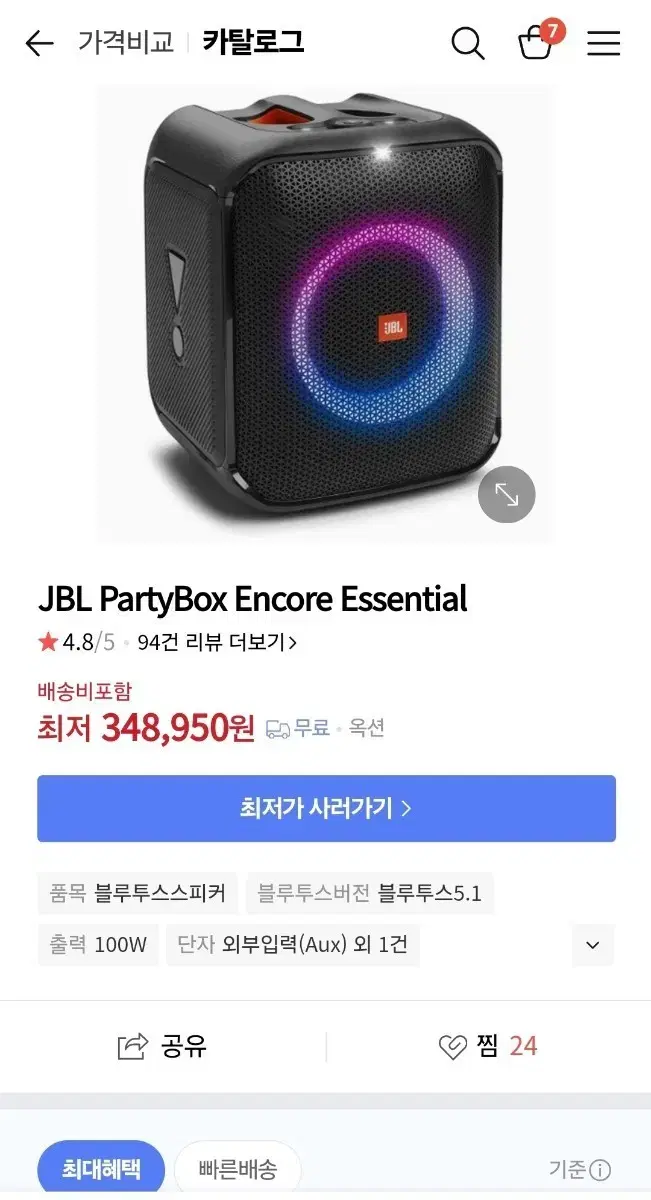Viewport: 651px width, 1200px height.
Task: Switch to the 가격비교 tab
Action: 126,42
